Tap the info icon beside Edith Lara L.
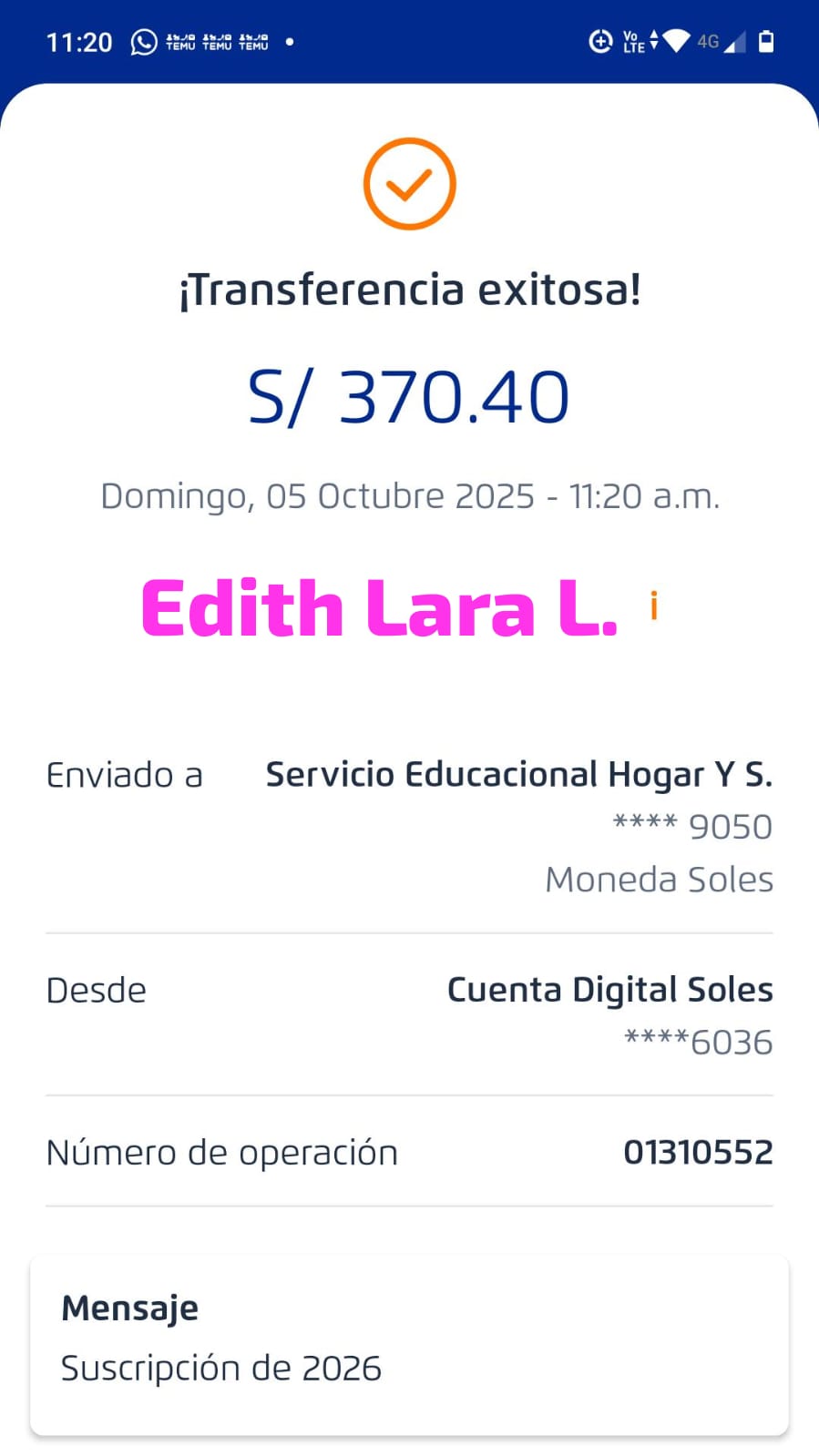 [653, 606]
